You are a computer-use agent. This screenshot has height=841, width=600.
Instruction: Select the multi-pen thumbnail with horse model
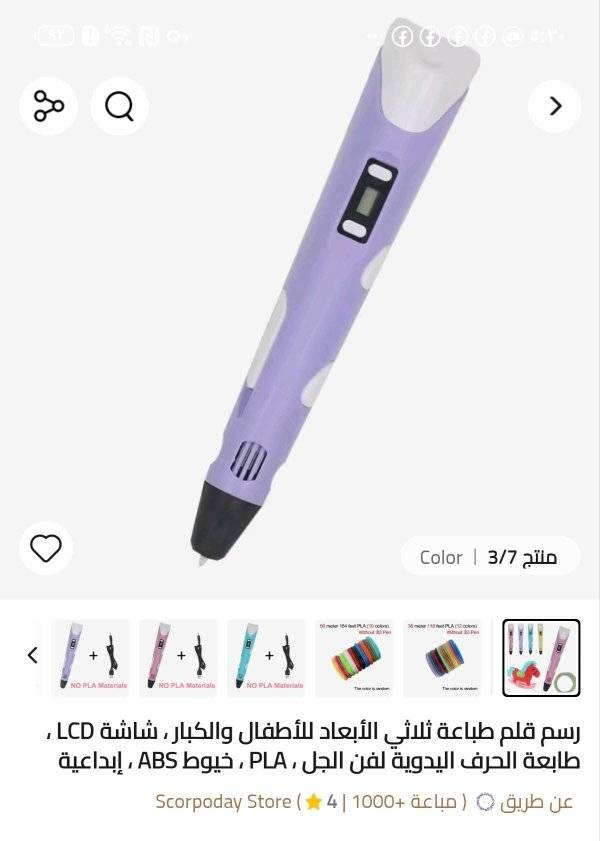541,658
